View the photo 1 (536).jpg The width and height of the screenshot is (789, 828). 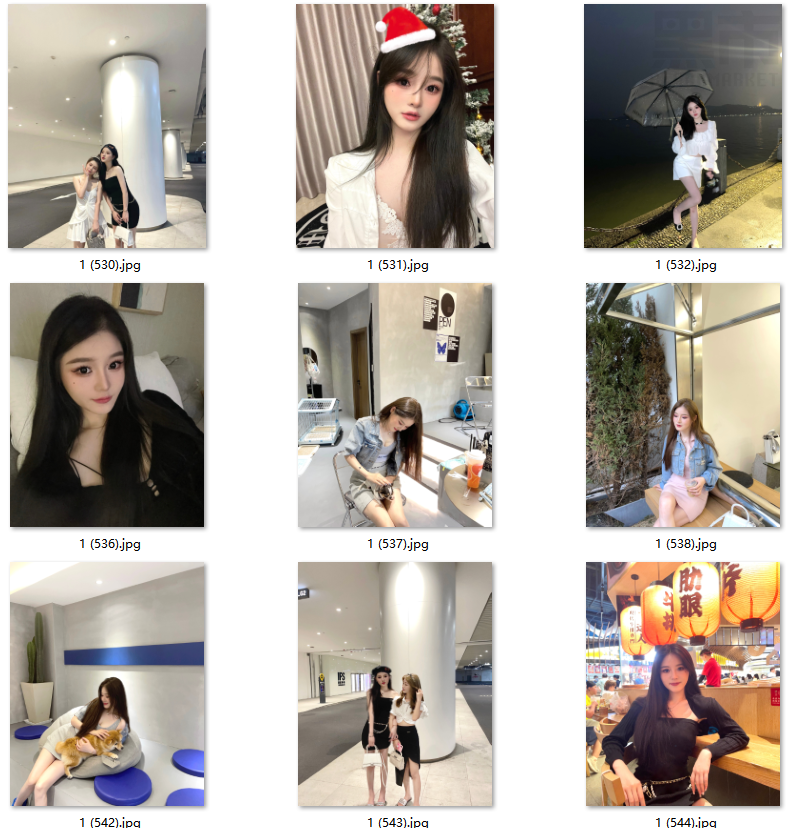[x=107, y=405]
